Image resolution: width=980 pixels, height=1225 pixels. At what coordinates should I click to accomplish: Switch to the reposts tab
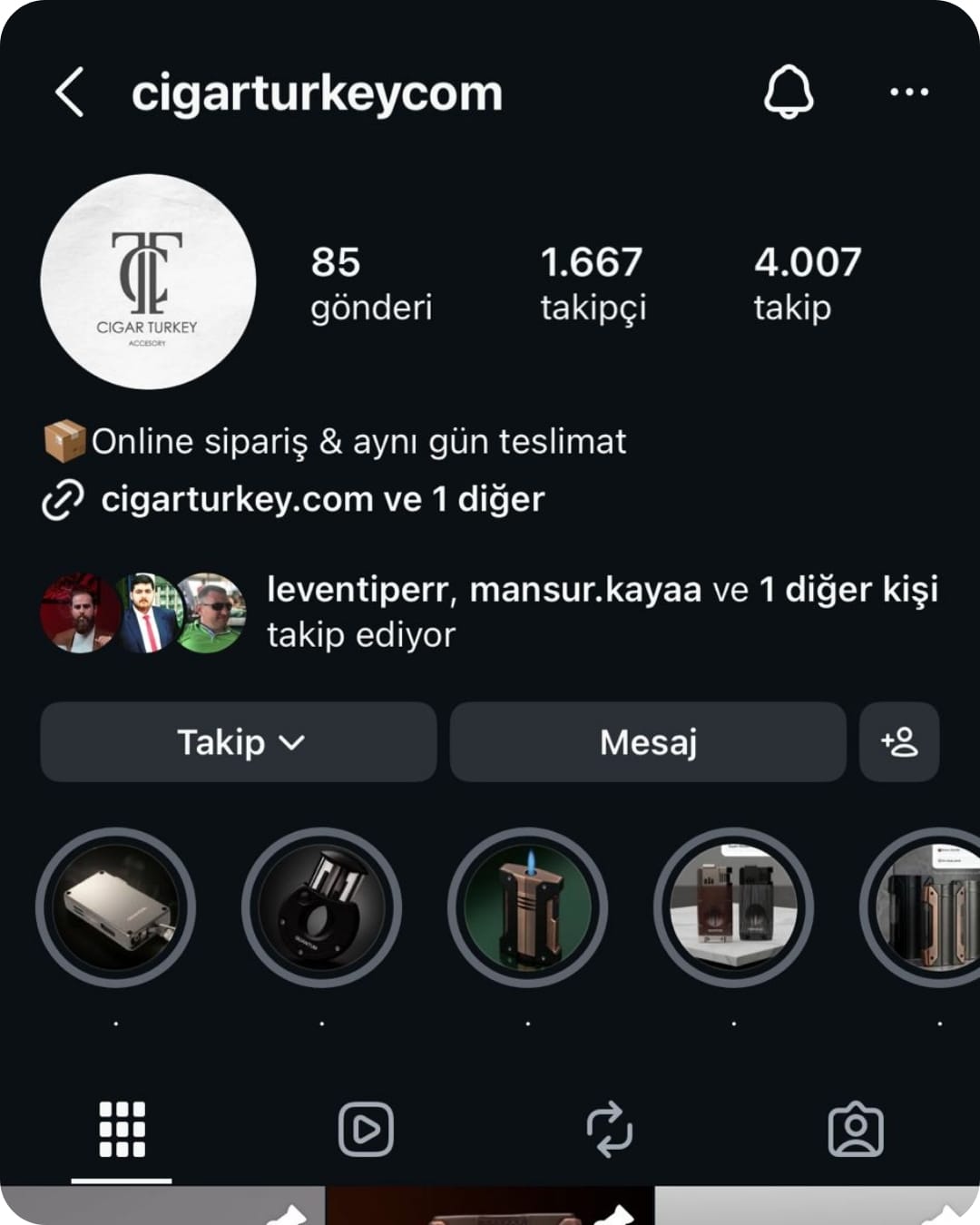click(x=609, y=1130)
